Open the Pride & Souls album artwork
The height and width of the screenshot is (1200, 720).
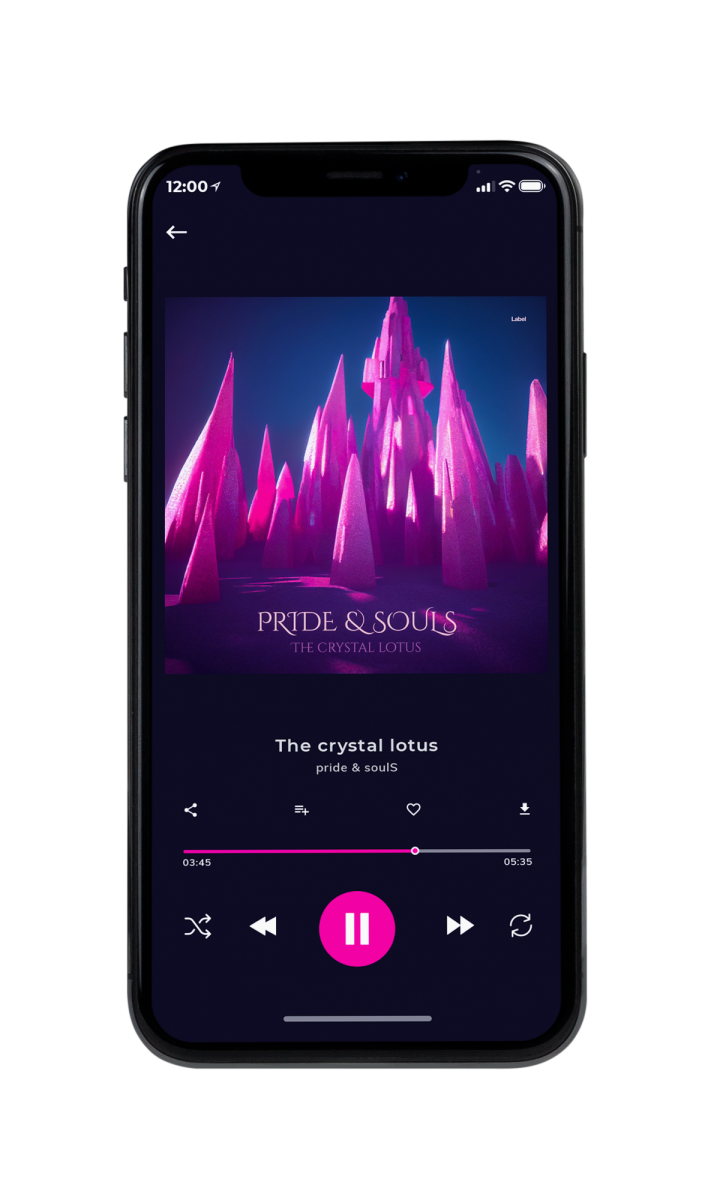[356, 485]
